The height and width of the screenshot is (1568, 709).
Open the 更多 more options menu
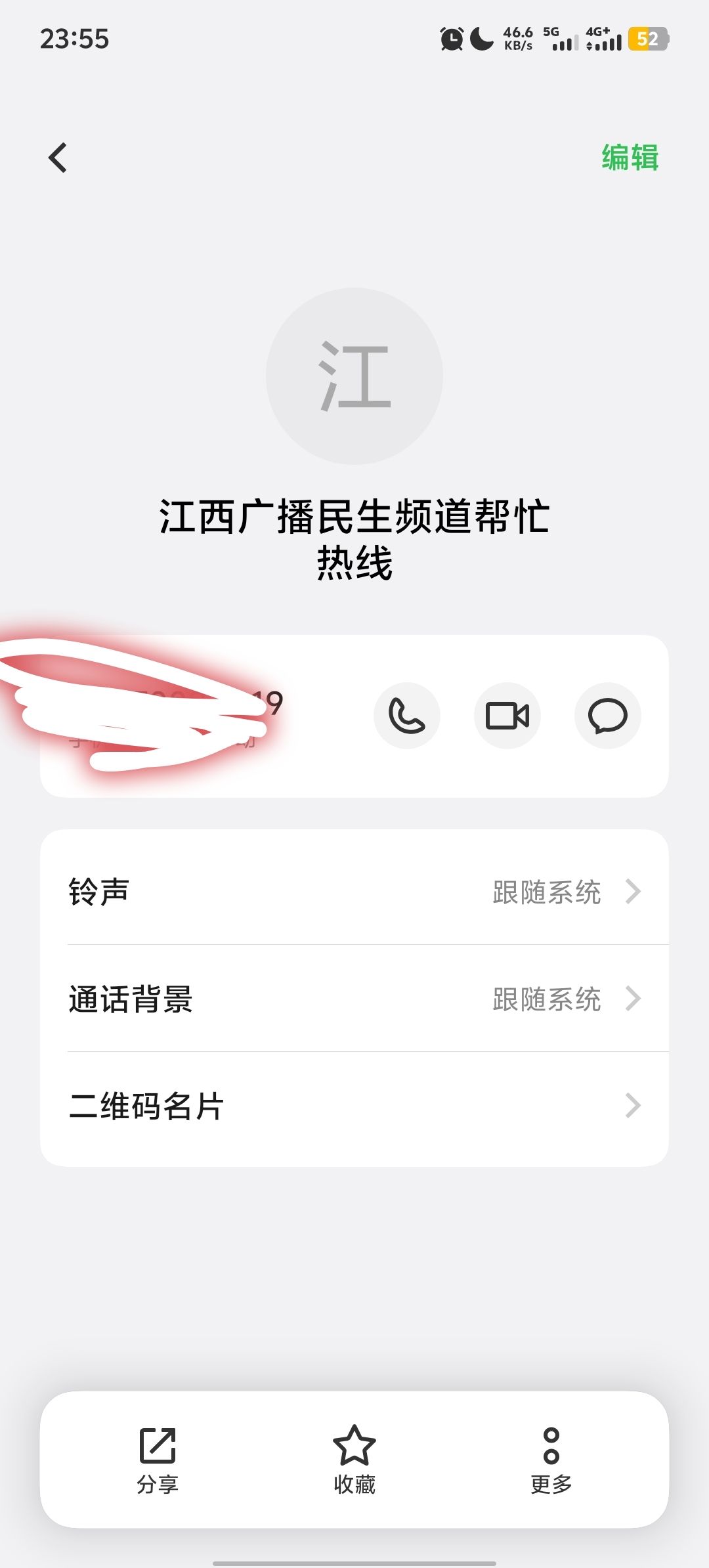click(551, 1459)
